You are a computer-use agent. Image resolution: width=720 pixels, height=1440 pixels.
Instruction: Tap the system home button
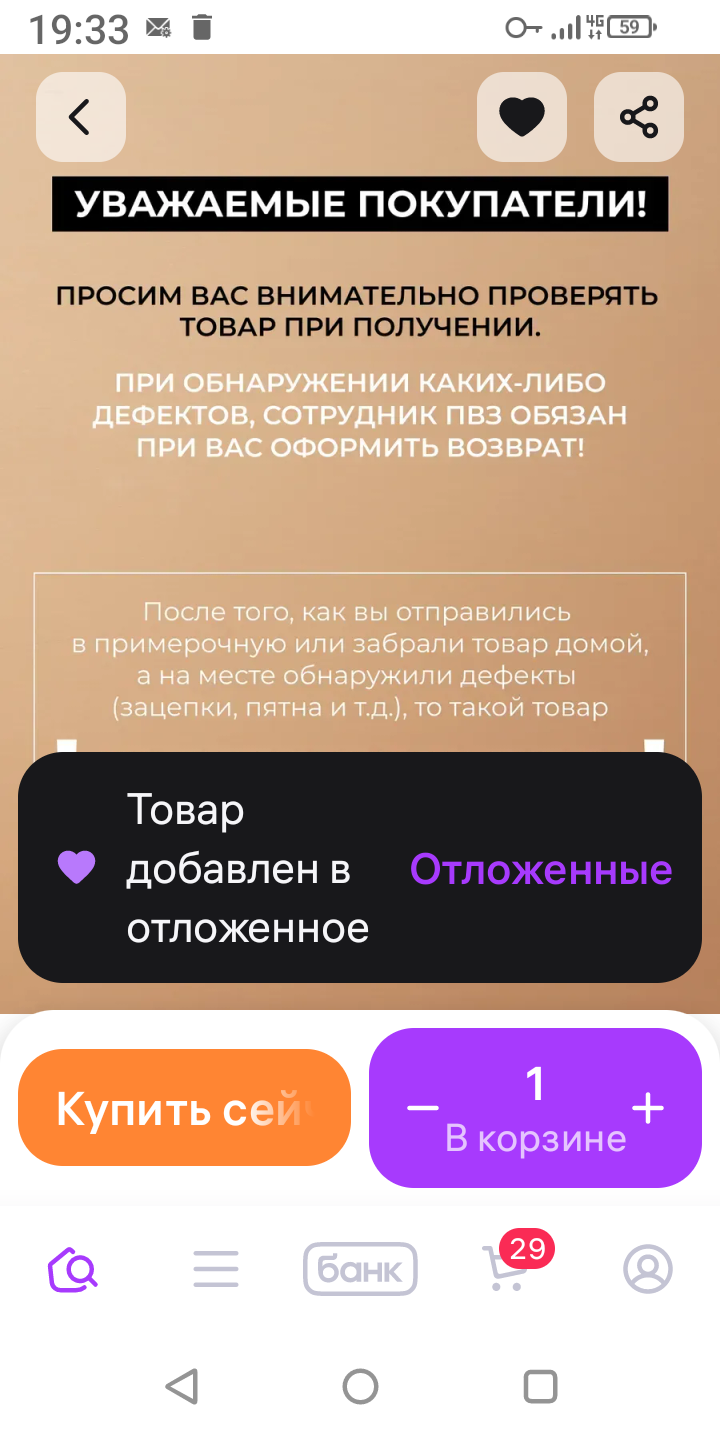pyautogui.click(x=360, y=1387)
